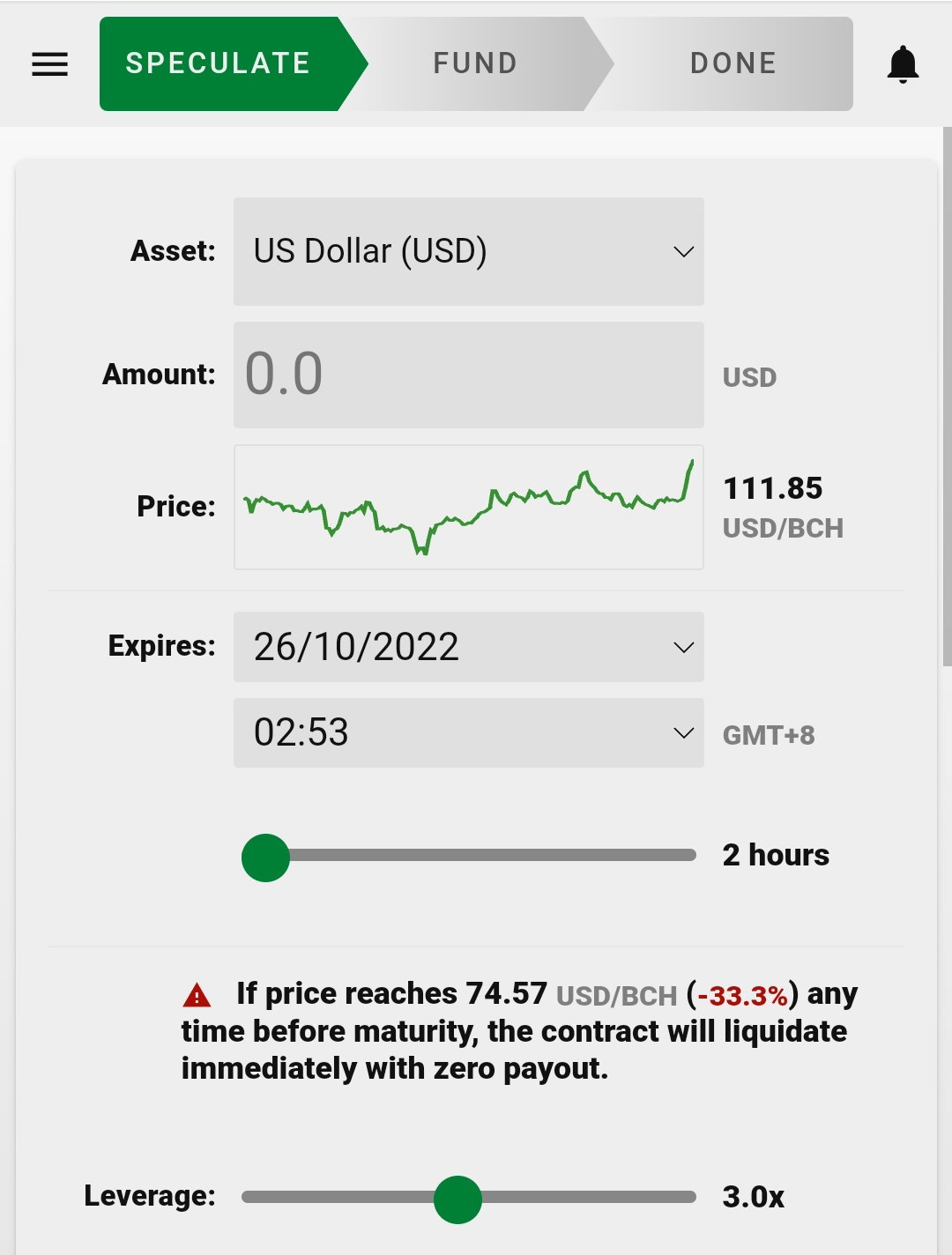Go to the Fund step
The image size is (952, 1255).
click(x=475, y=63)
